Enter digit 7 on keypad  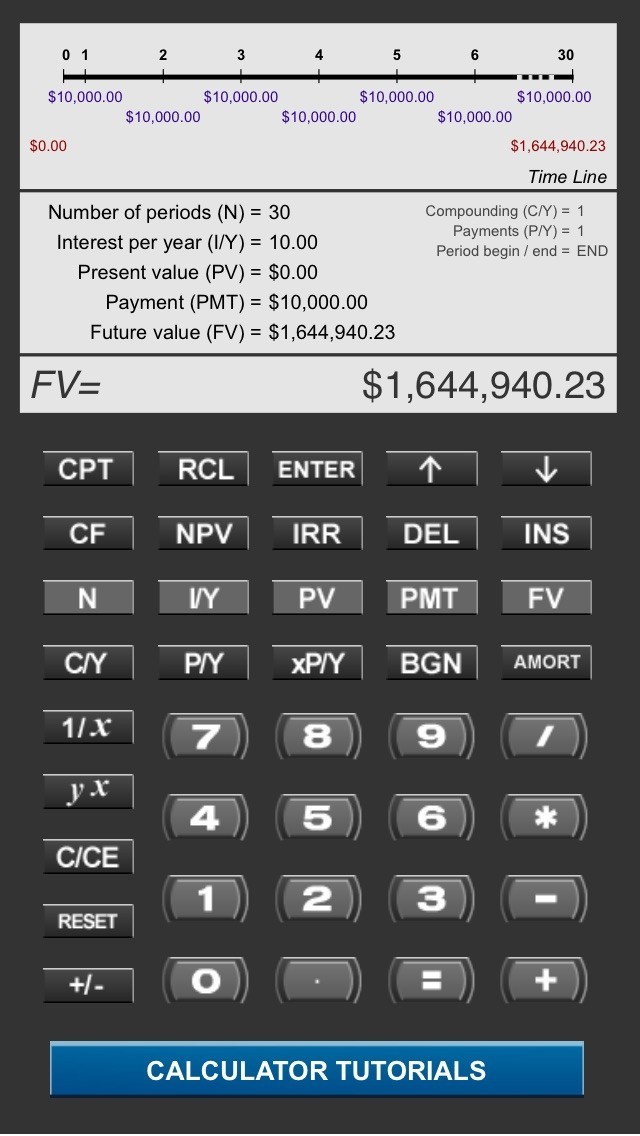click(205, 737)
